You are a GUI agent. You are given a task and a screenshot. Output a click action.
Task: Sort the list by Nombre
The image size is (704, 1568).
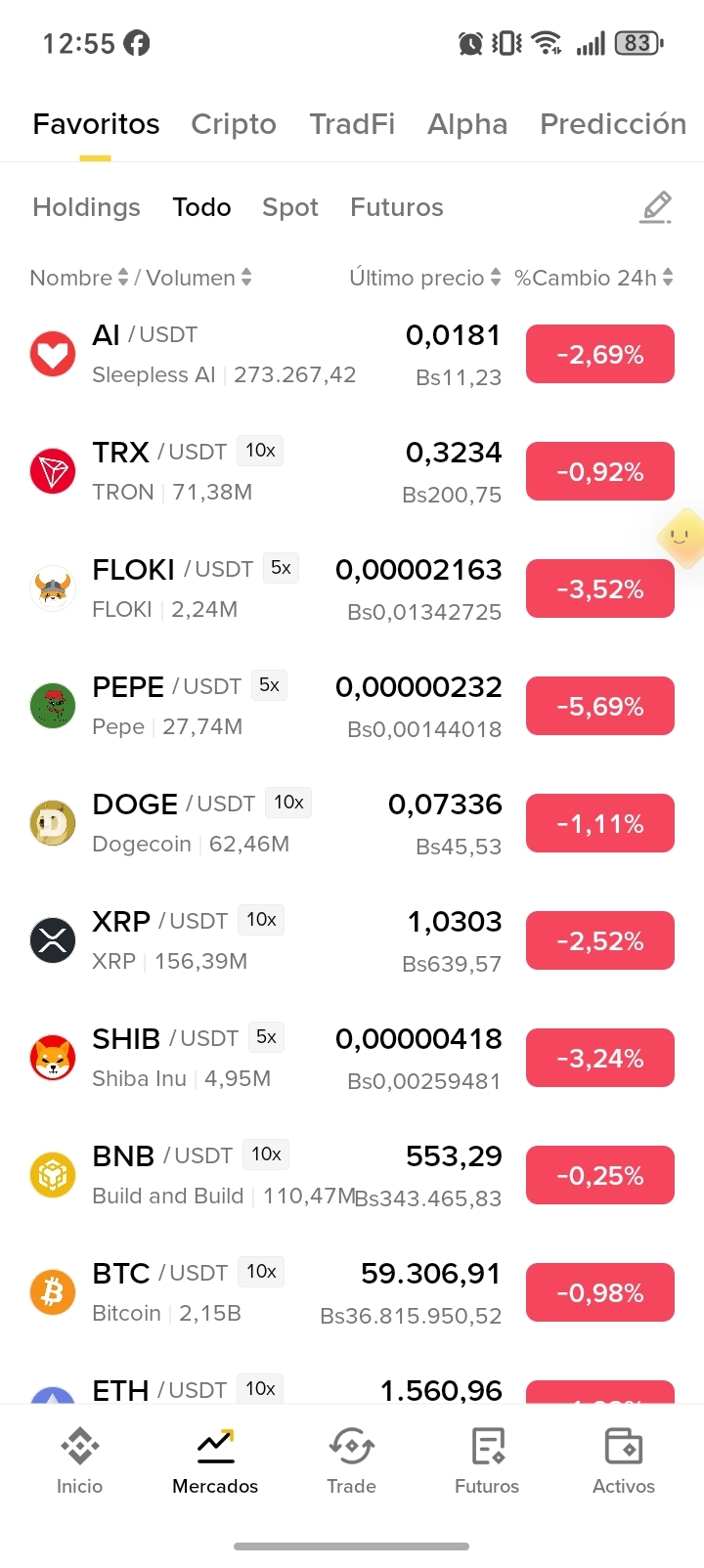pyautogui.click(x=79, y=278)
